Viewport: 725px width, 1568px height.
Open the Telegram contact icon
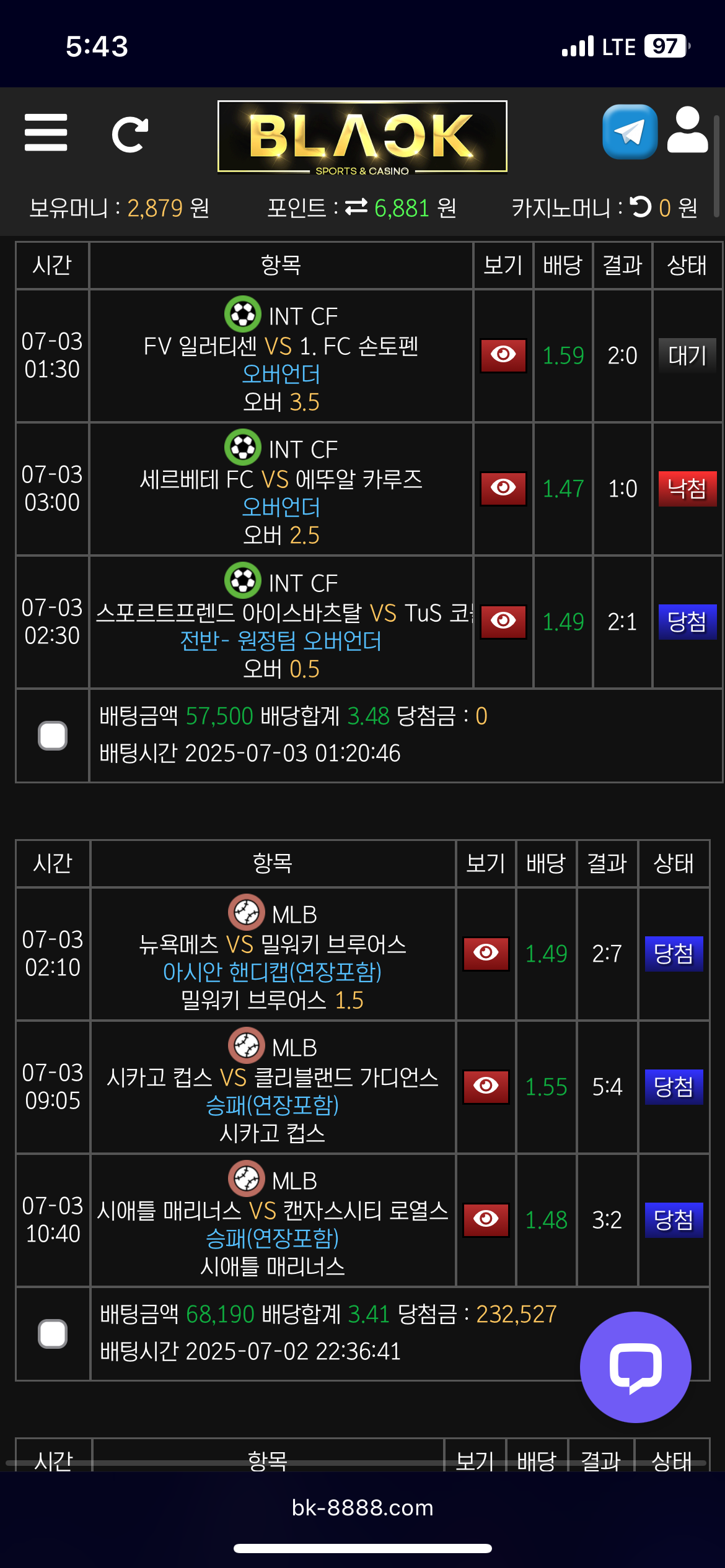(x=630, y=132)
